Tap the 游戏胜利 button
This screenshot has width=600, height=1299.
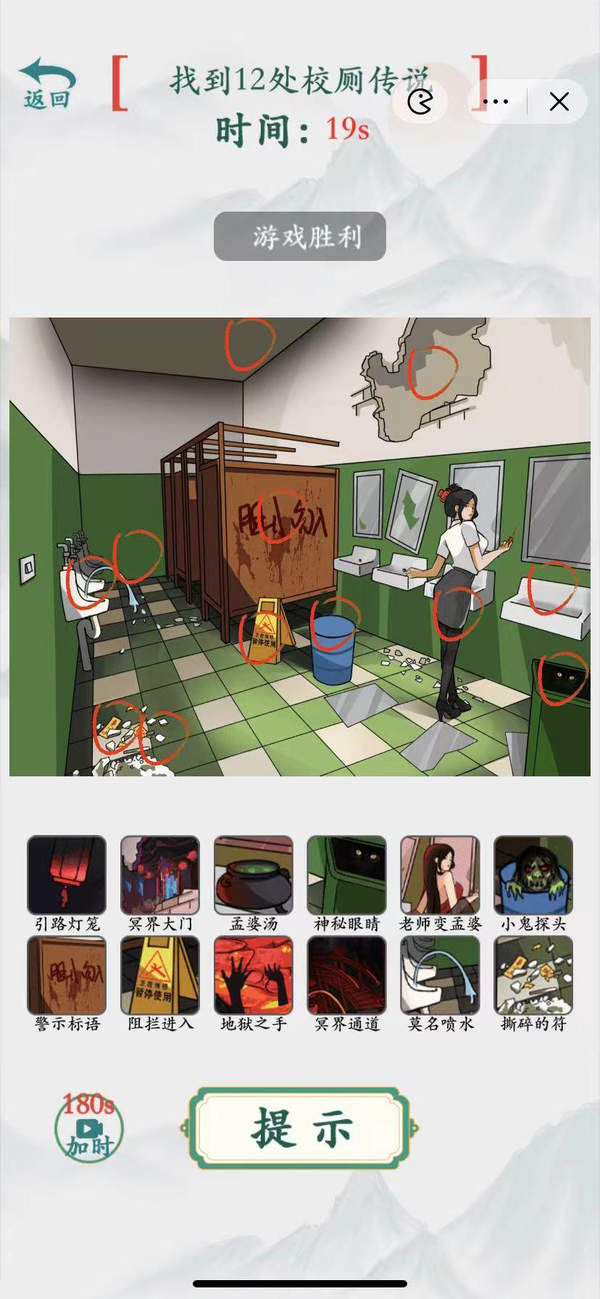[300, 237]
